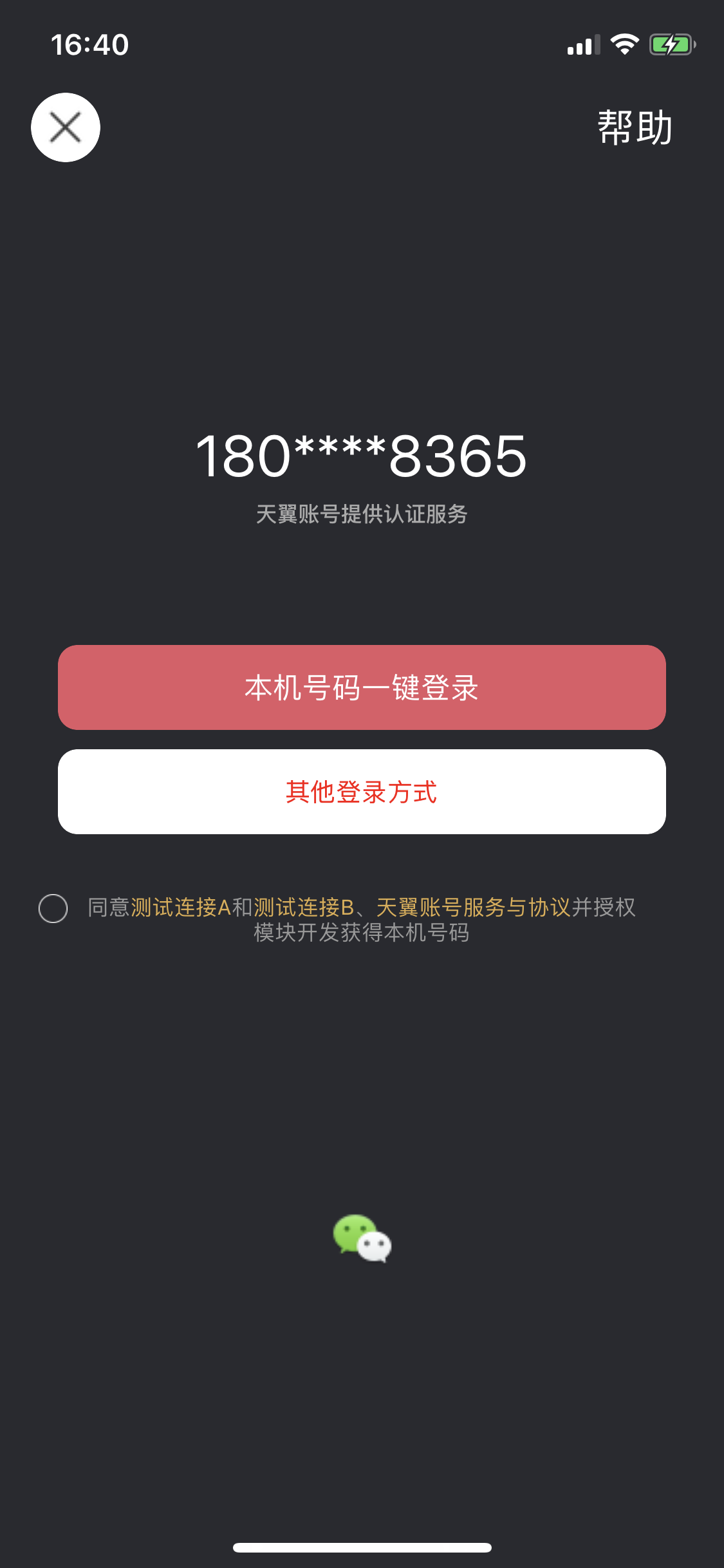Image resolution: width=724 pixels, height=1568 pixels.
Task: Open 天翼账号服务与协议 link
Action: (474, 908)
